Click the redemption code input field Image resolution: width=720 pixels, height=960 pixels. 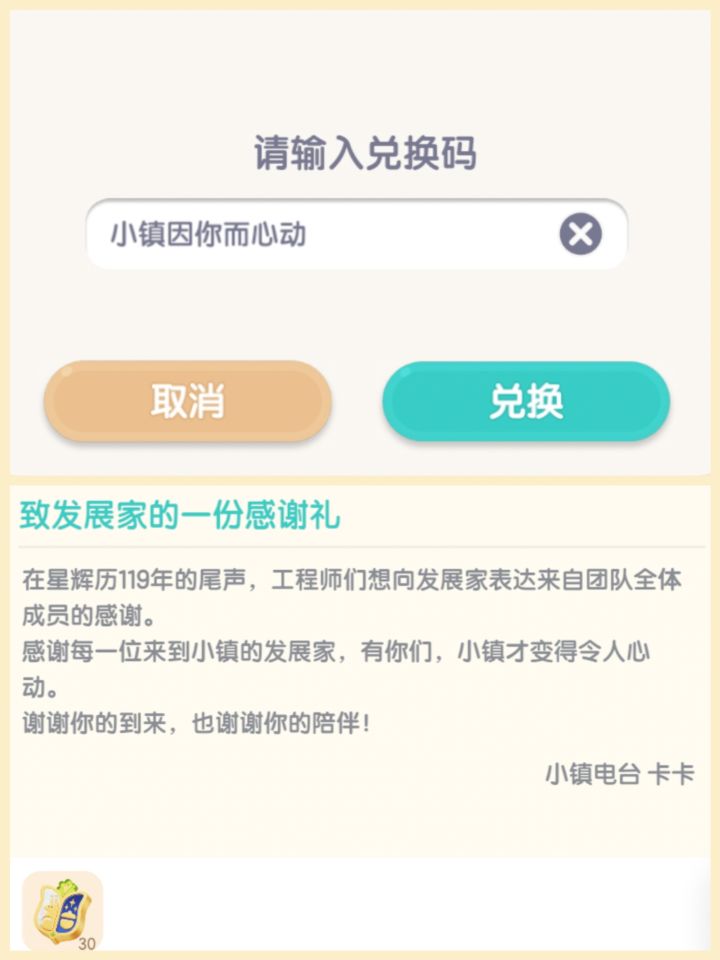350,234
